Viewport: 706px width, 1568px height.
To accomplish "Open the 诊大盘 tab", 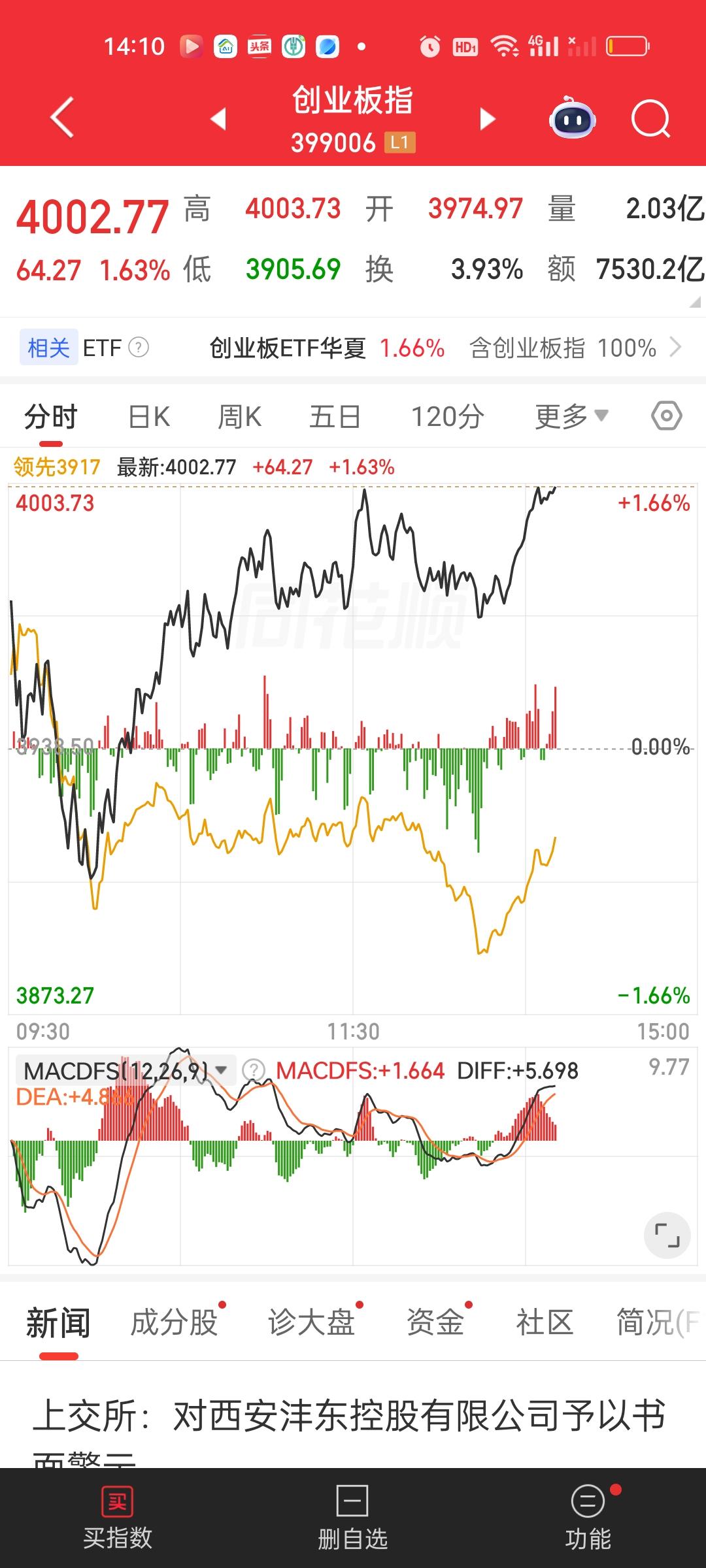I will pyautogui.click(x=311, y=1323).
